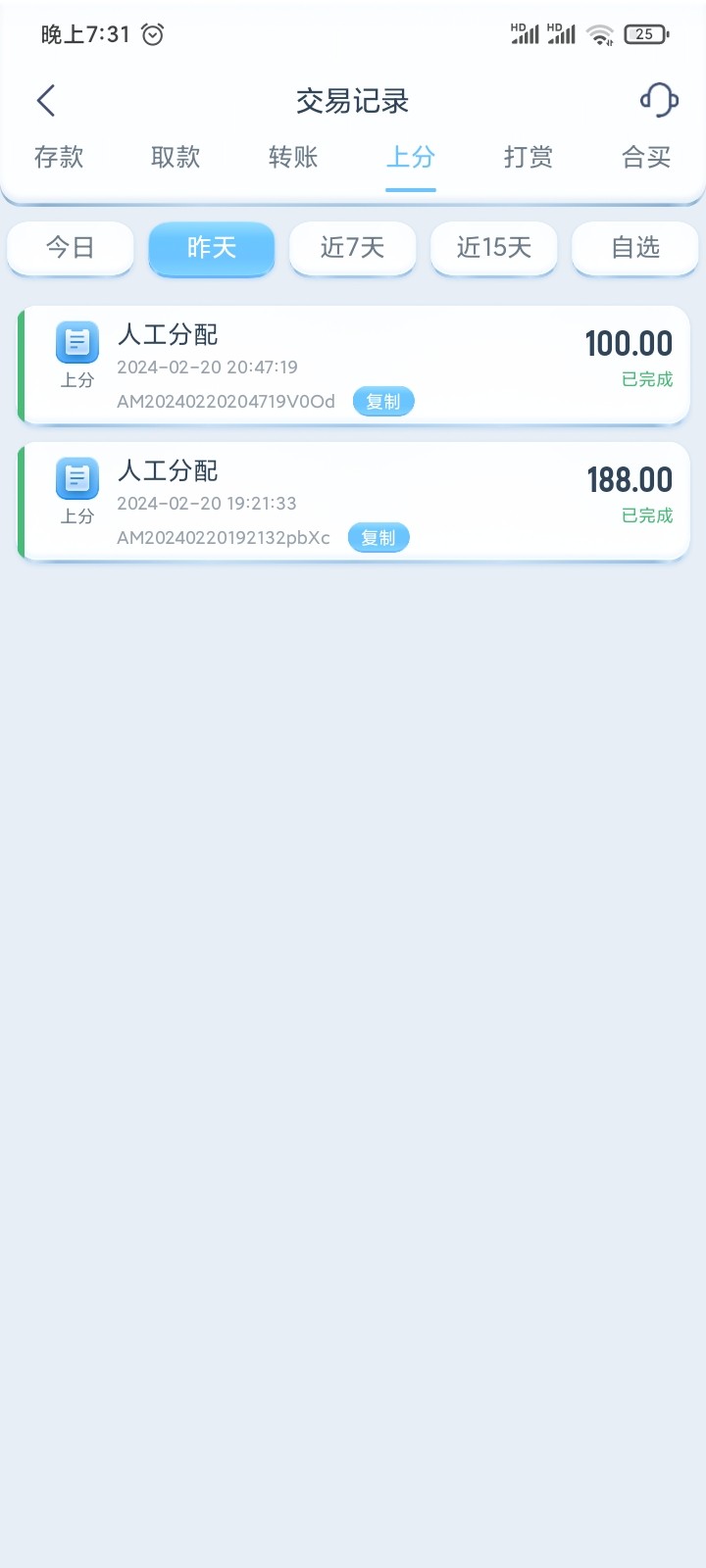
Task: Switch to the 转账 tab
Action: pos(291,158)
